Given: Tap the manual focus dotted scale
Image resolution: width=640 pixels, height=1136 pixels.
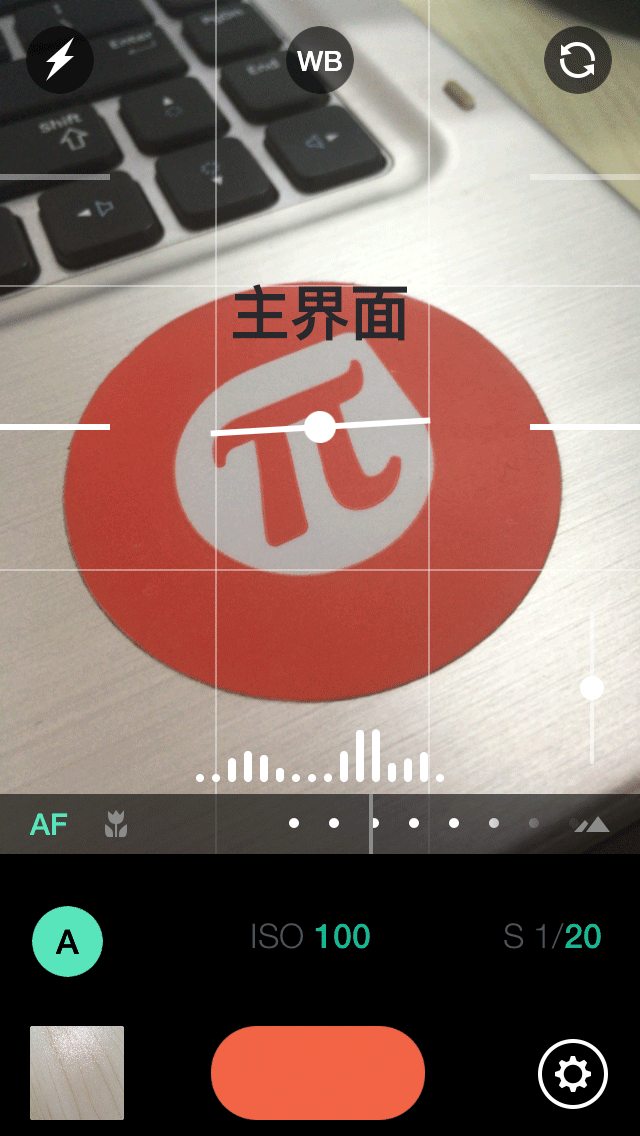Looking at the screenshot, I should [433, 823].
